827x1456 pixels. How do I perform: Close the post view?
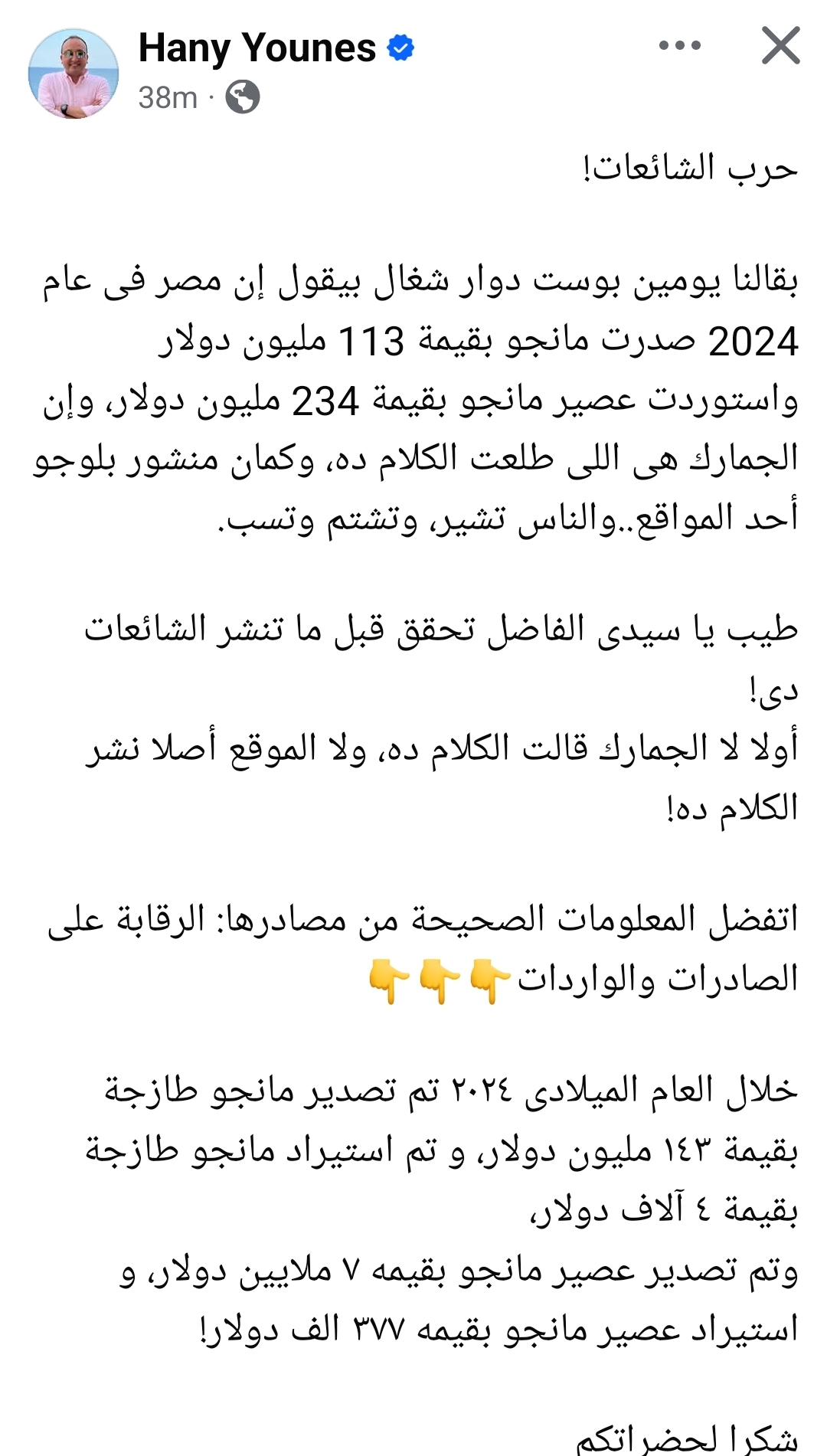pyautogui.click(x=780, y=46)
